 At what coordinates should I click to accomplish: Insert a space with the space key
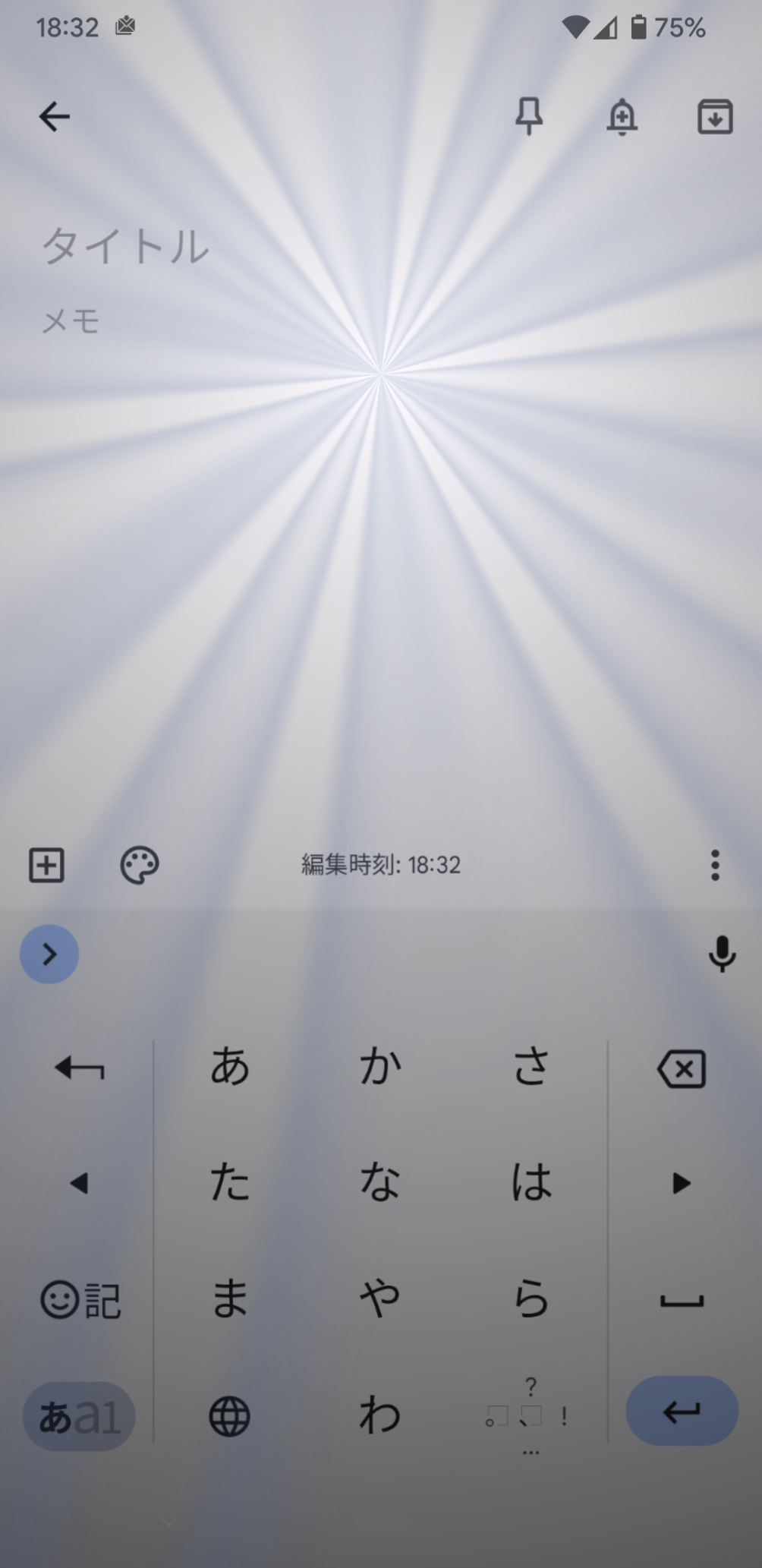[682, 1300]
